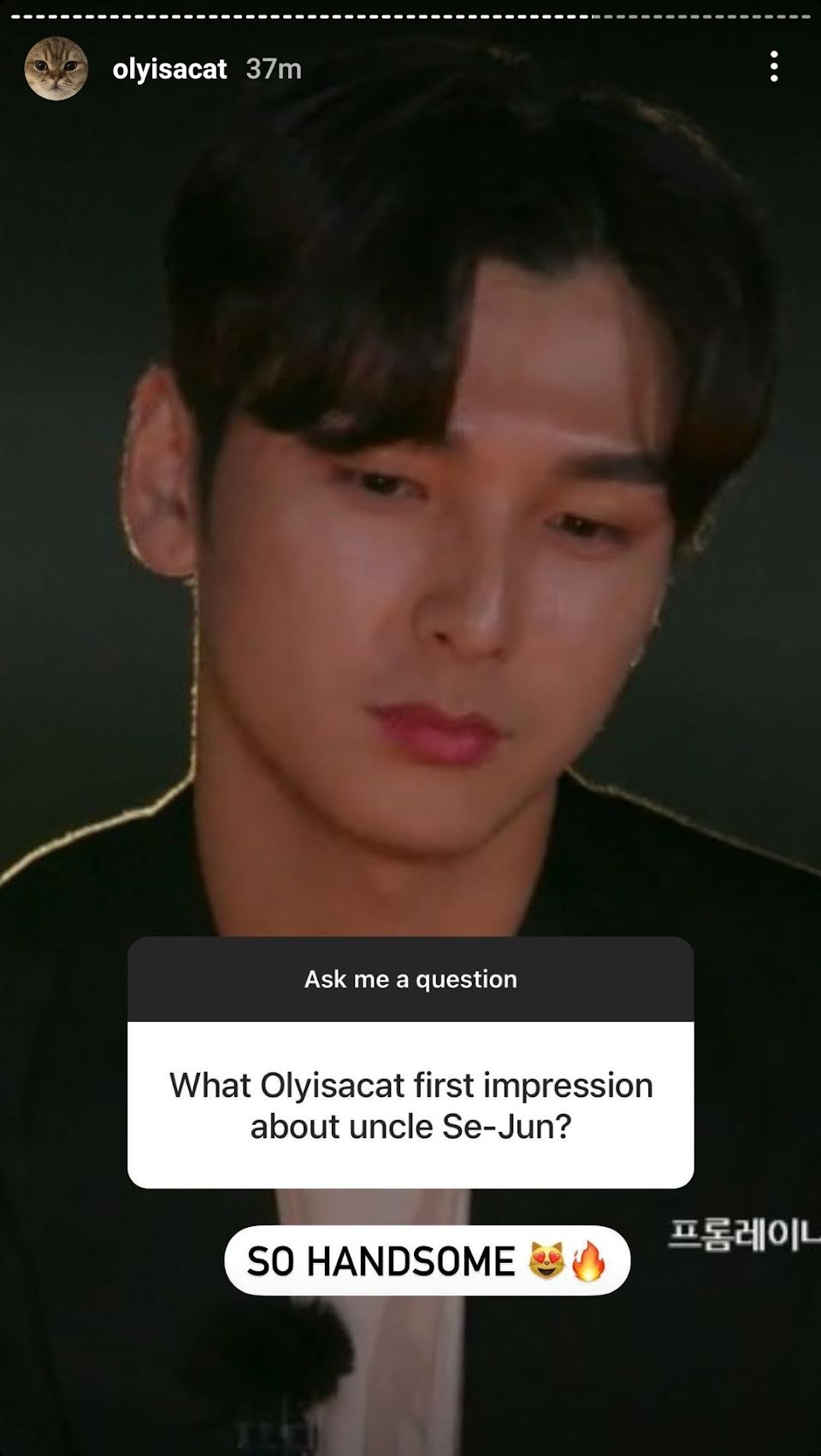Open the story overflow menu
This screenshot has height=1456, width=821.
pyautogui.click(x=774, y=67)
